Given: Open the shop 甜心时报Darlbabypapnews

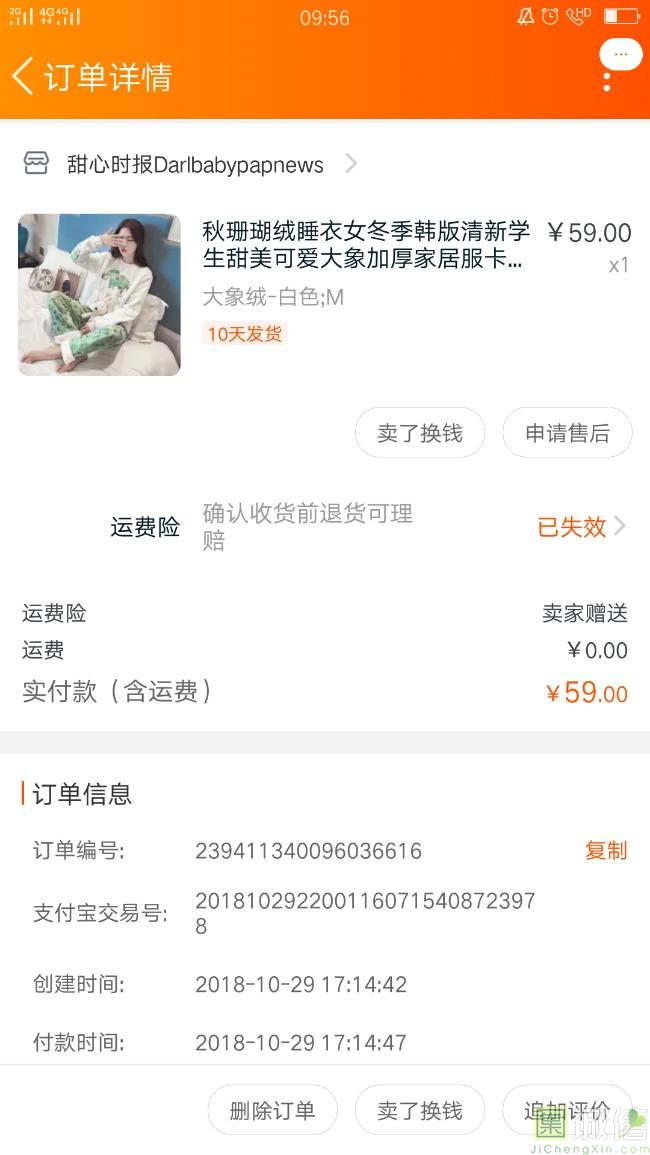Looking at the screenshot, I should (x=195, y=165).
